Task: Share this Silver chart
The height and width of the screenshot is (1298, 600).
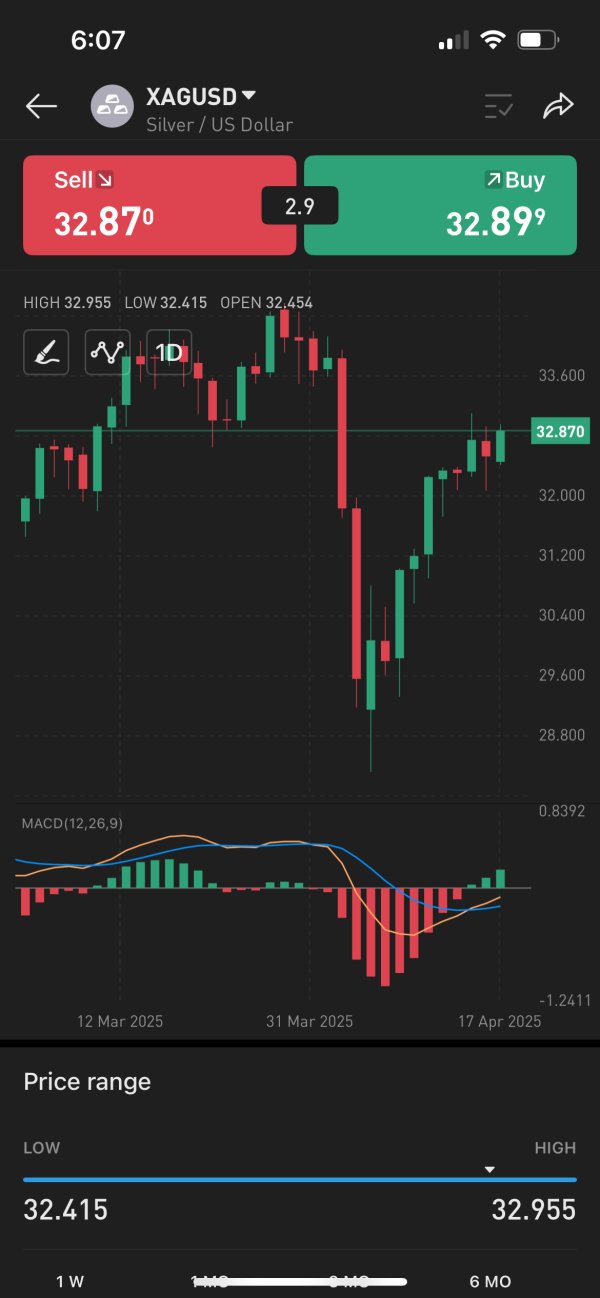Action: click(557, 106)
